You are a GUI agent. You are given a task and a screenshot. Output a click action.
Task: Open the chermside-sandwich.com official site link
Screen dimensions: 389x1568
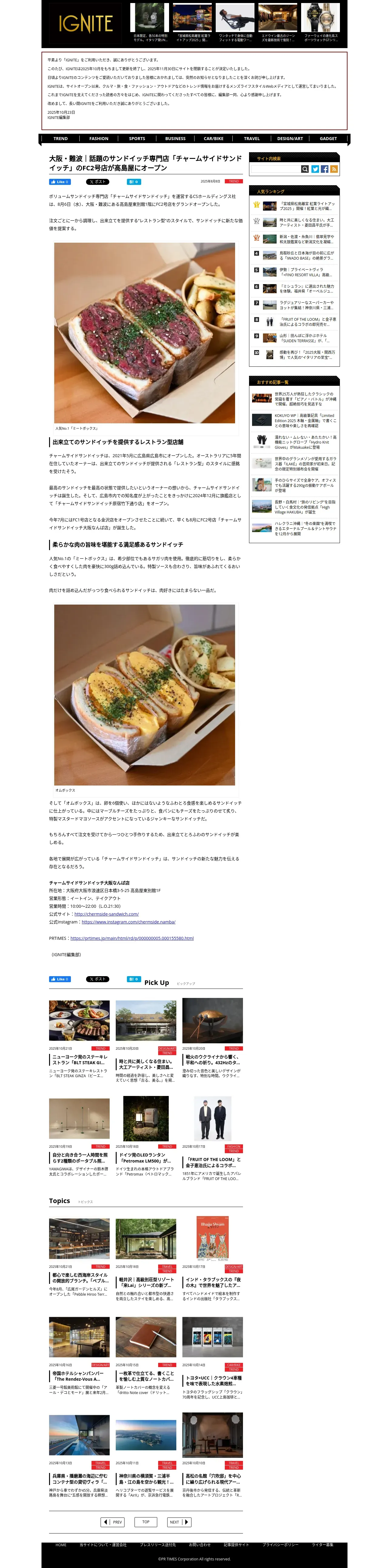click(x=106, y=914)
